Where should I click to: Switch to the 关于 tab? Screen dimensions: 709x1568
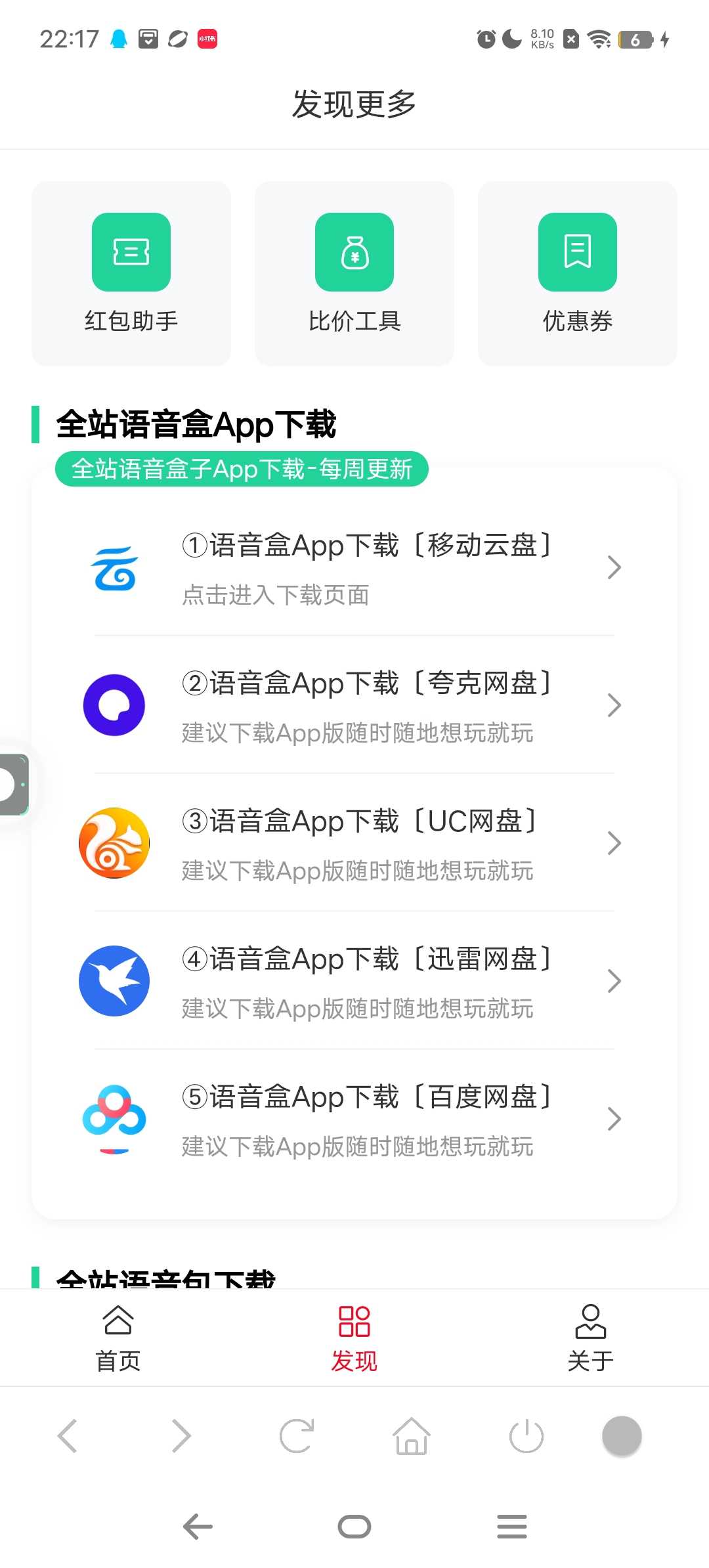tap(590, 1338)
